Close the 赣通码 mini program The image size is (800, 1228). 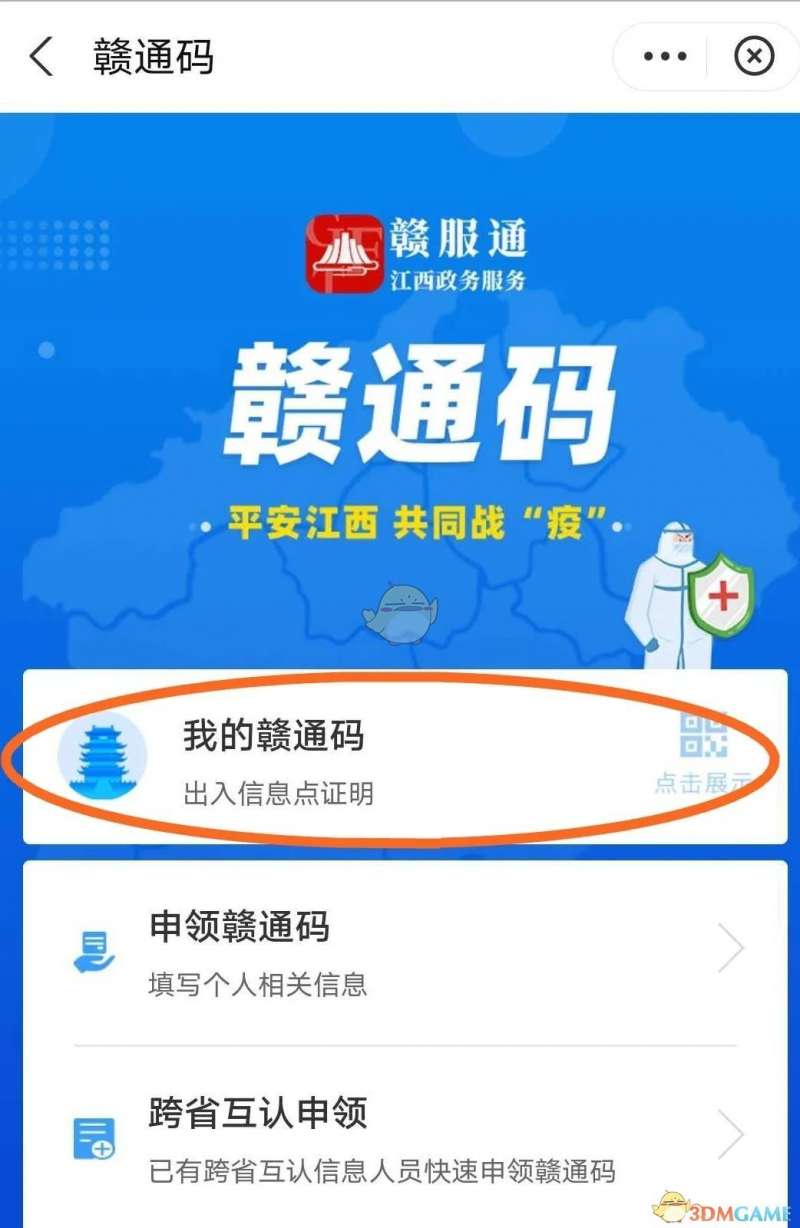coord(754,57)
